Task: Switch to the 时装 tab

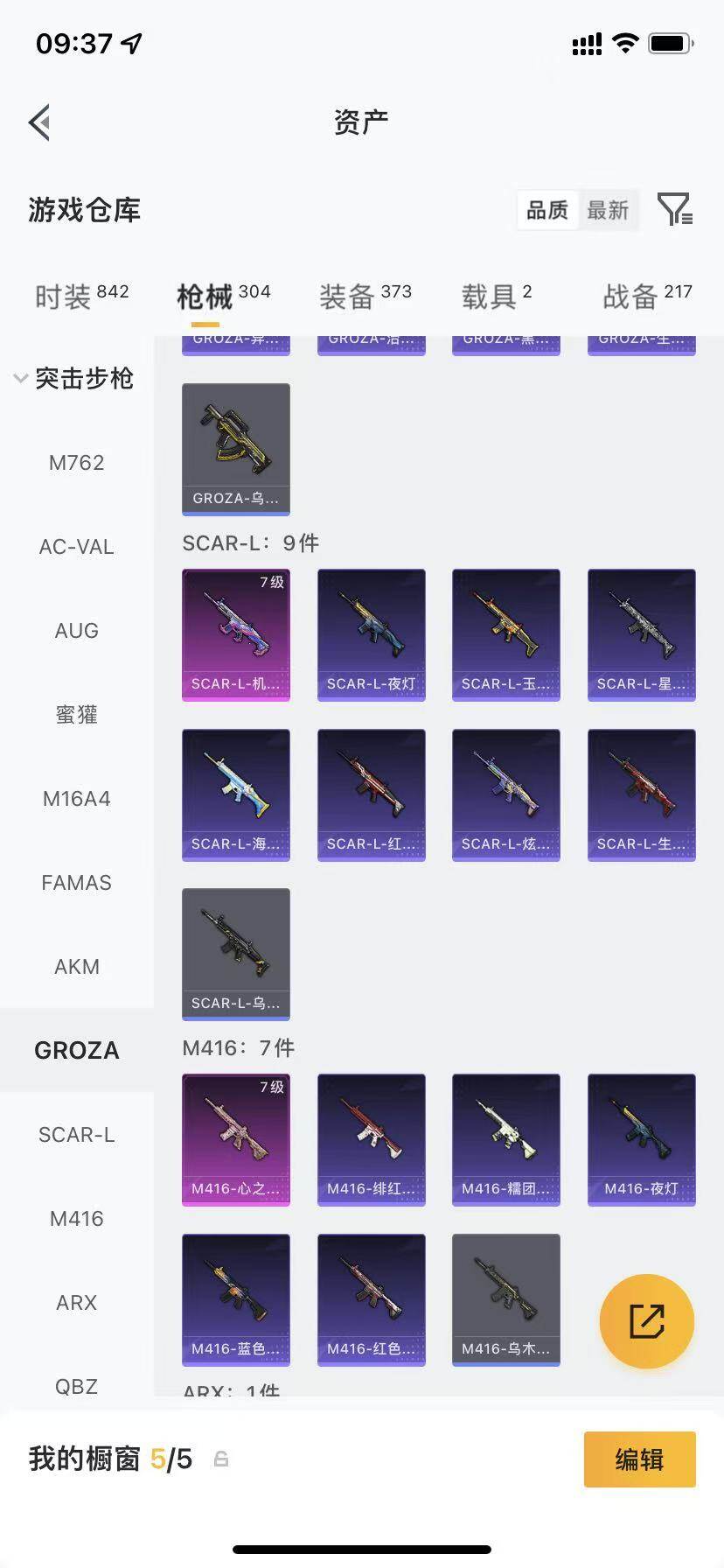Action: click(x=81, y=296)
